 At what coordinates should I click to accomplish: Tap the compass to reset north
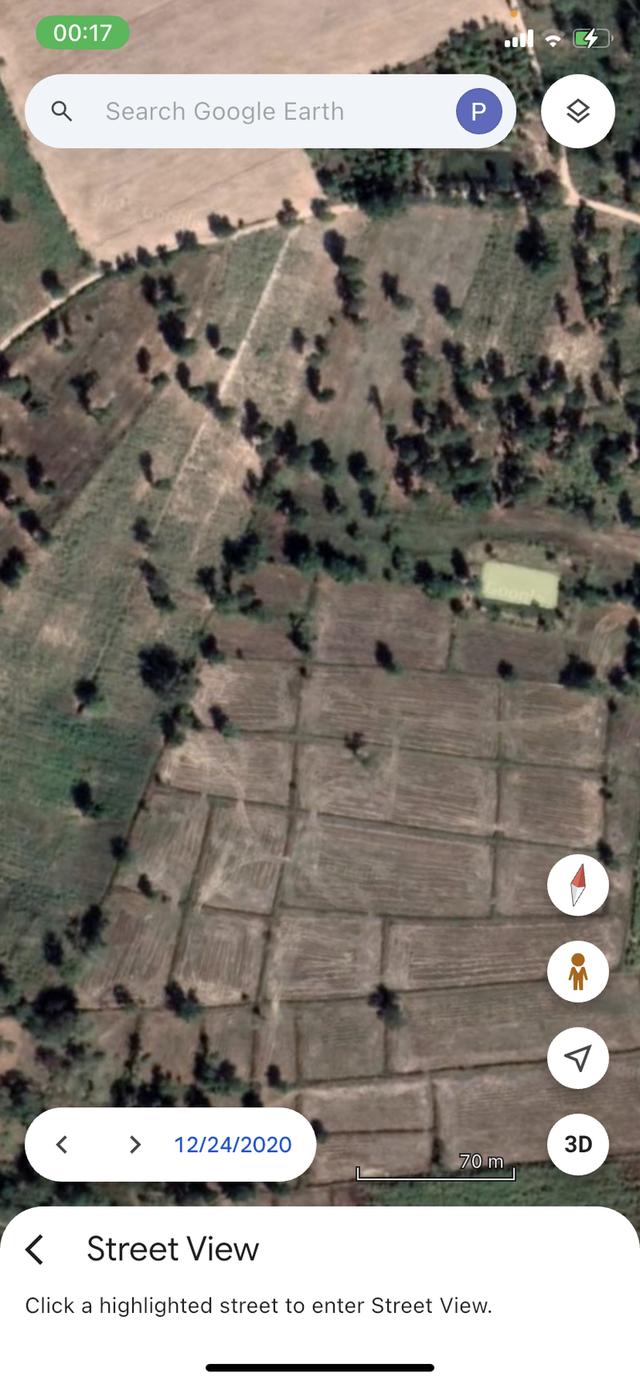(578, 885)
